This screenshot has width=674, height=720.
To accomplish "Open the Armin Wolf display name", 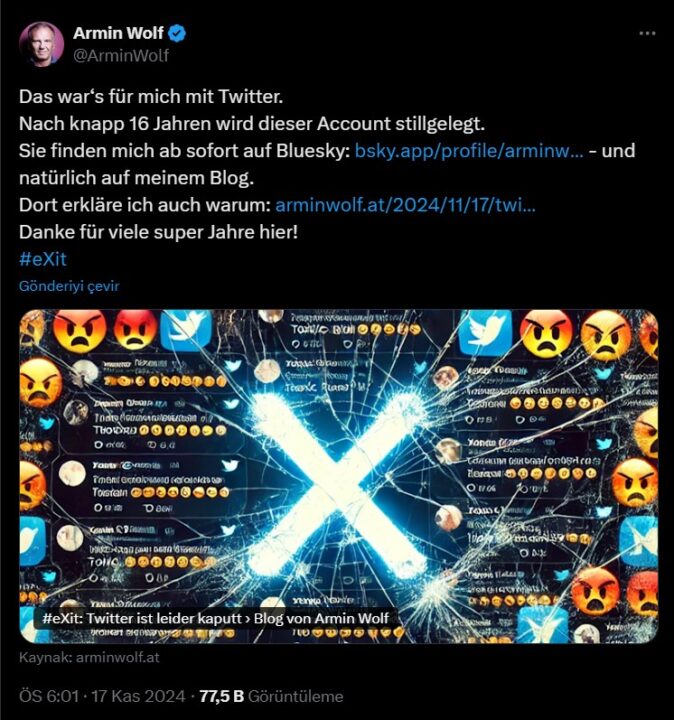I will click(118, 33).
